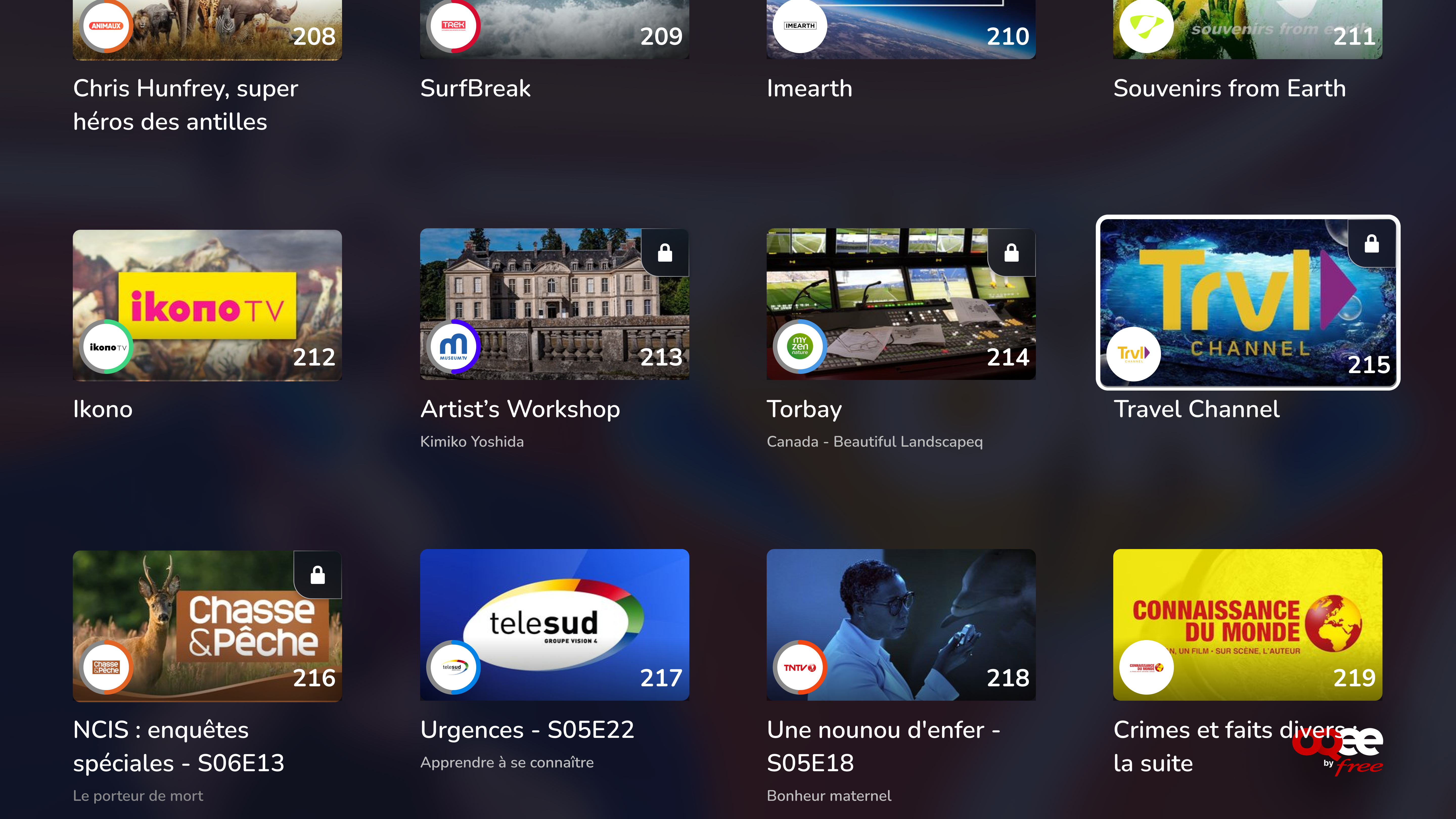Select Connaissance du Monde channel 219
This screenshot has height=819, width=1456.
click(x=1247, y=625)
